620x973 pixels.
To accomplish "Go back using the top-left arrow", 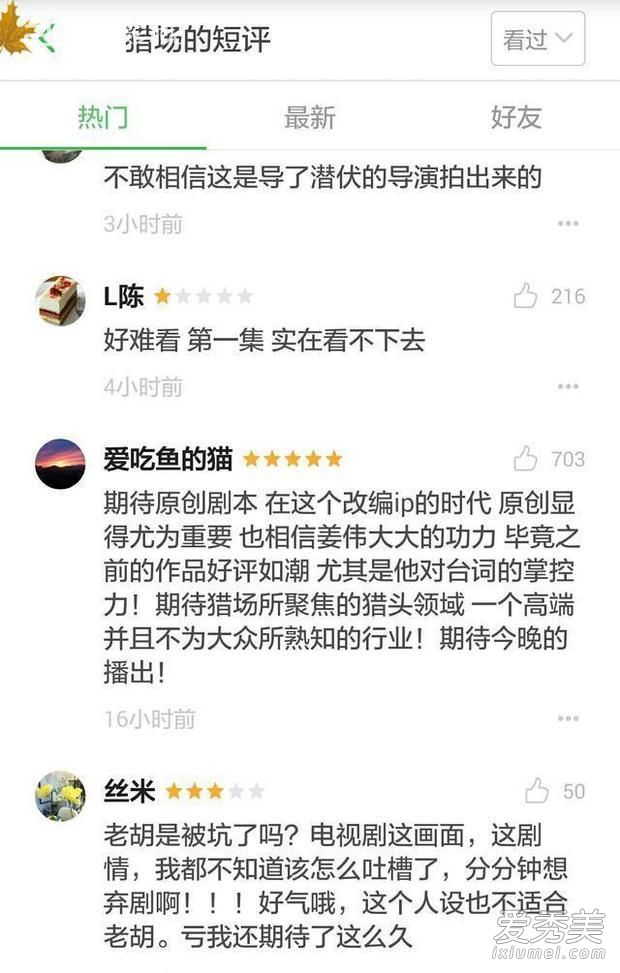I will click(x=44, y=39).
